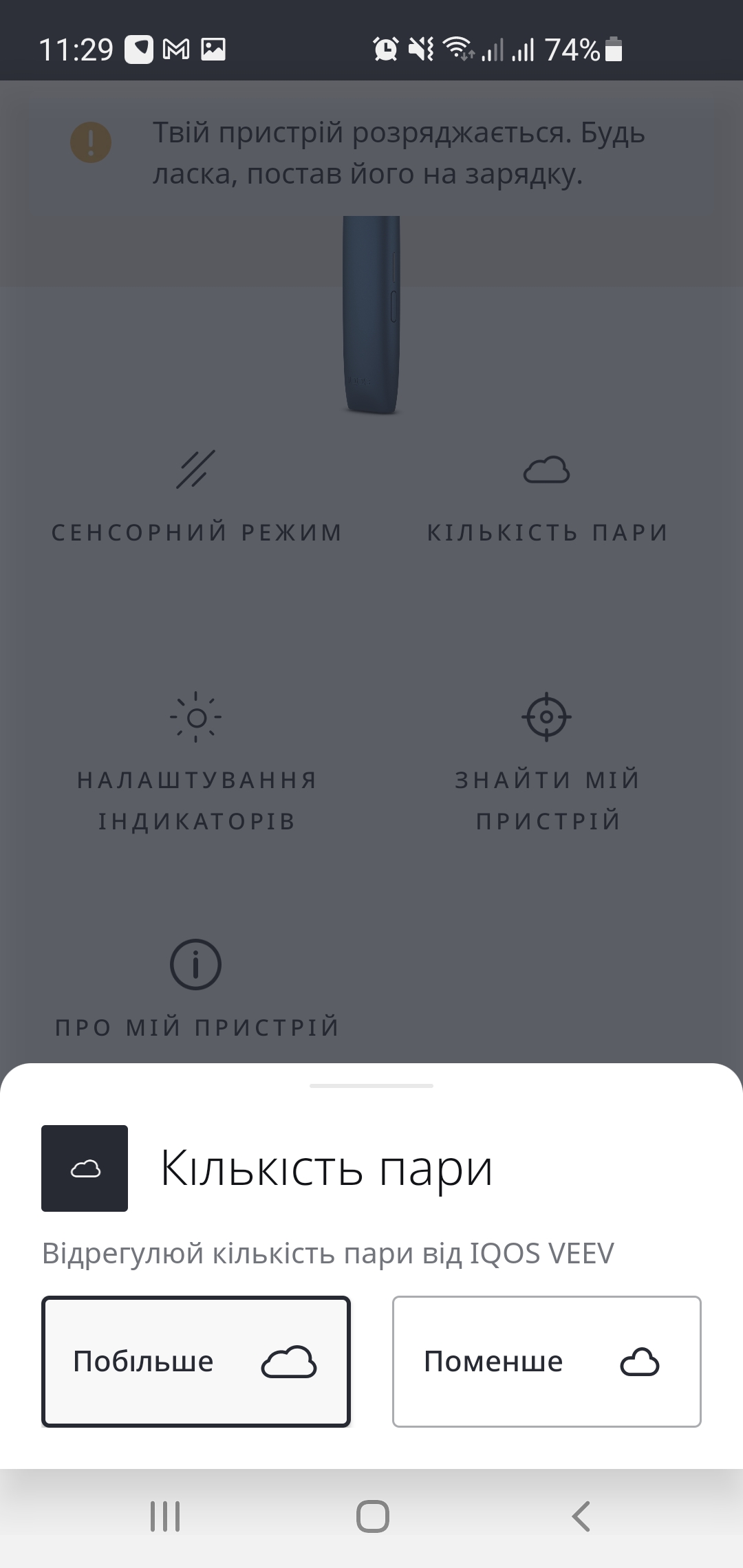743x1568 pixels.
Task: Select the Побільше vapor option
Action: click(196, 1361)
